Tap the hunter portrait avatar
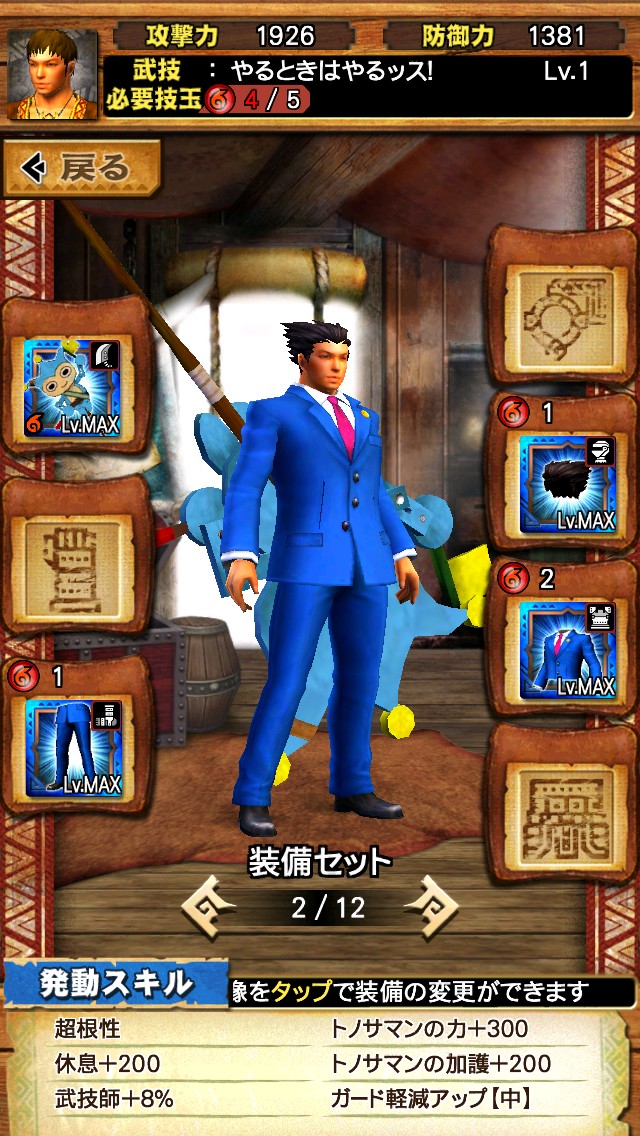 pos(52,74)
